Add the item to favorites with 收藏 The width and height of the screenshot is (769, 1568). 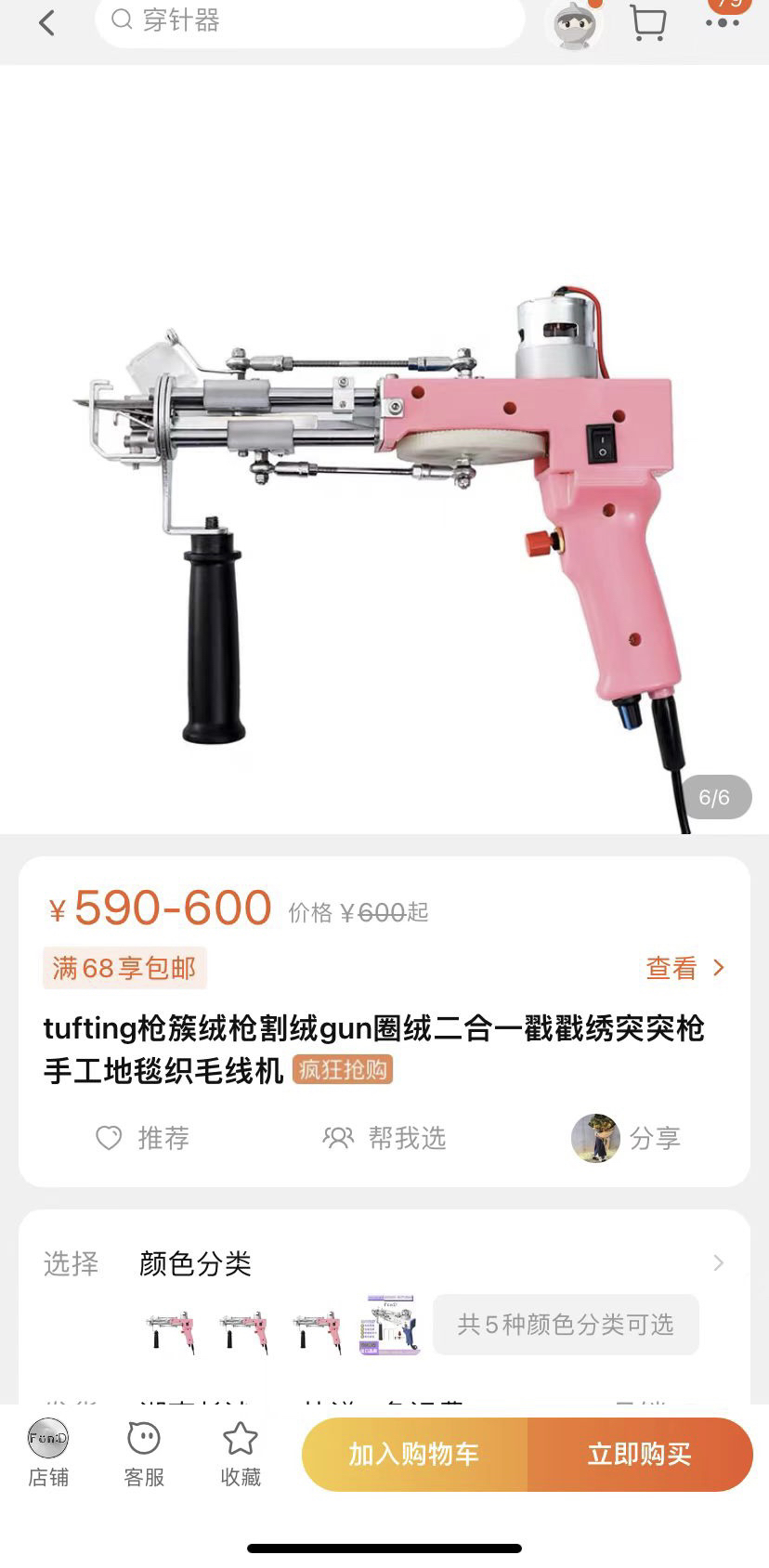241,1454
